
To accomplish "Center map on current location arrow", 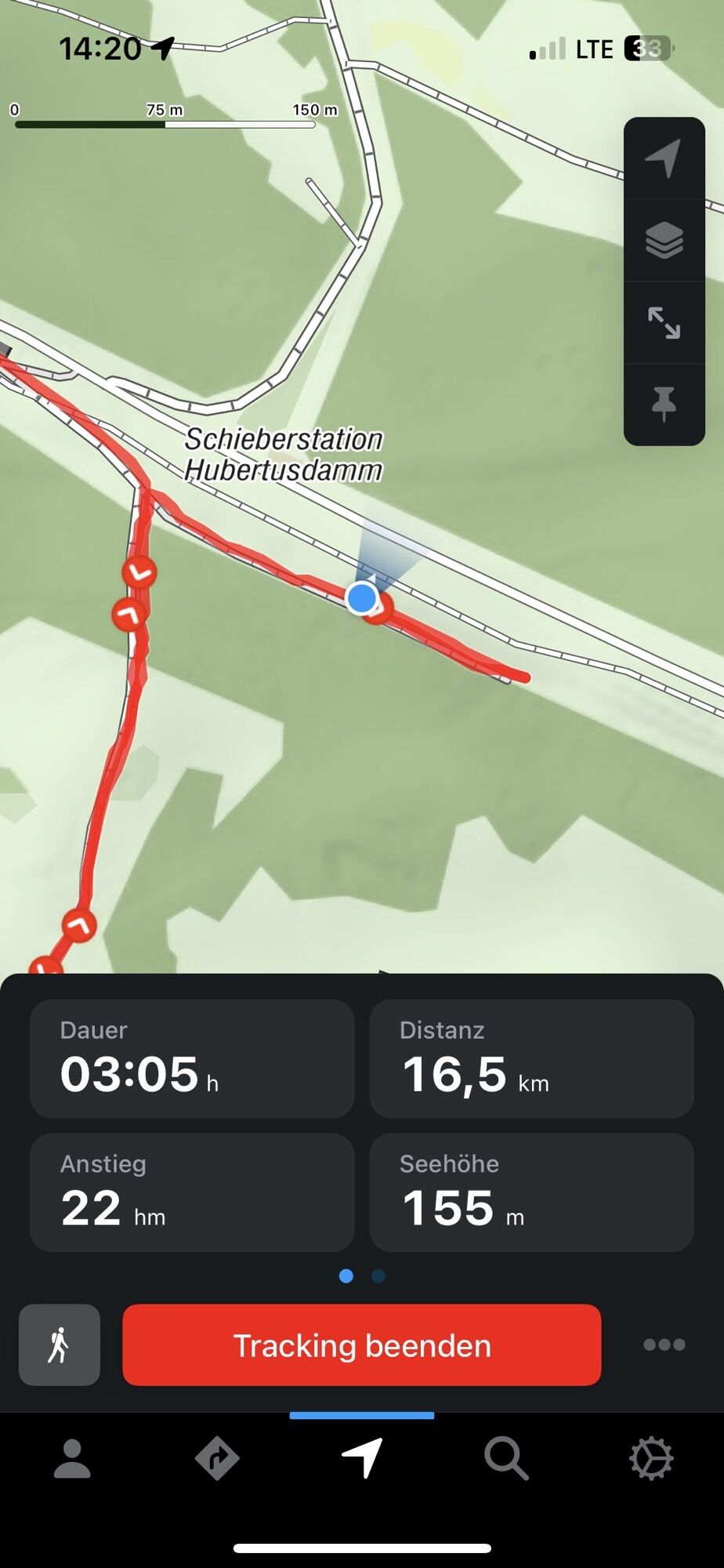I will pyautogui.click(x=664, y=159).
